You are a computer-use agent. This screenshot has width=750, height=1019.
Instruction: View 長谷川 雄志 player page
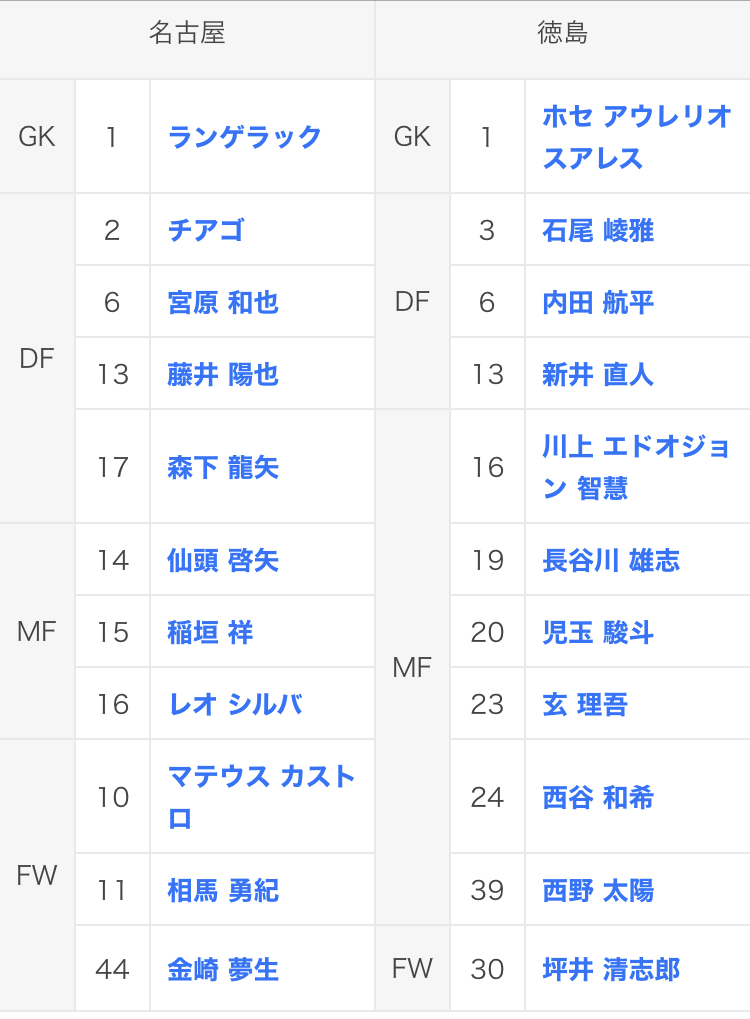(611, 560)
